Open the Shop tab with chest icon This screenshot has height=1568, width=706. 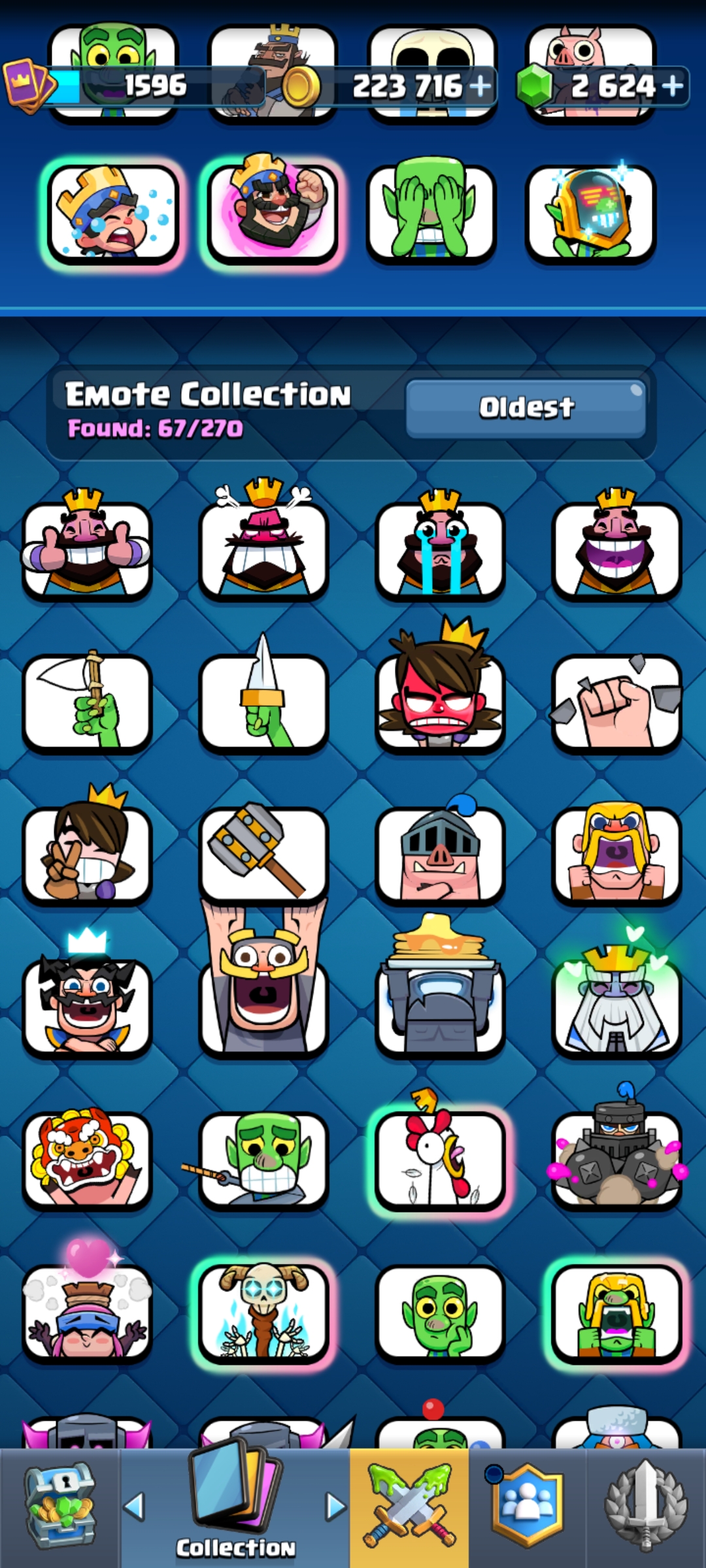click(59, 1508)
